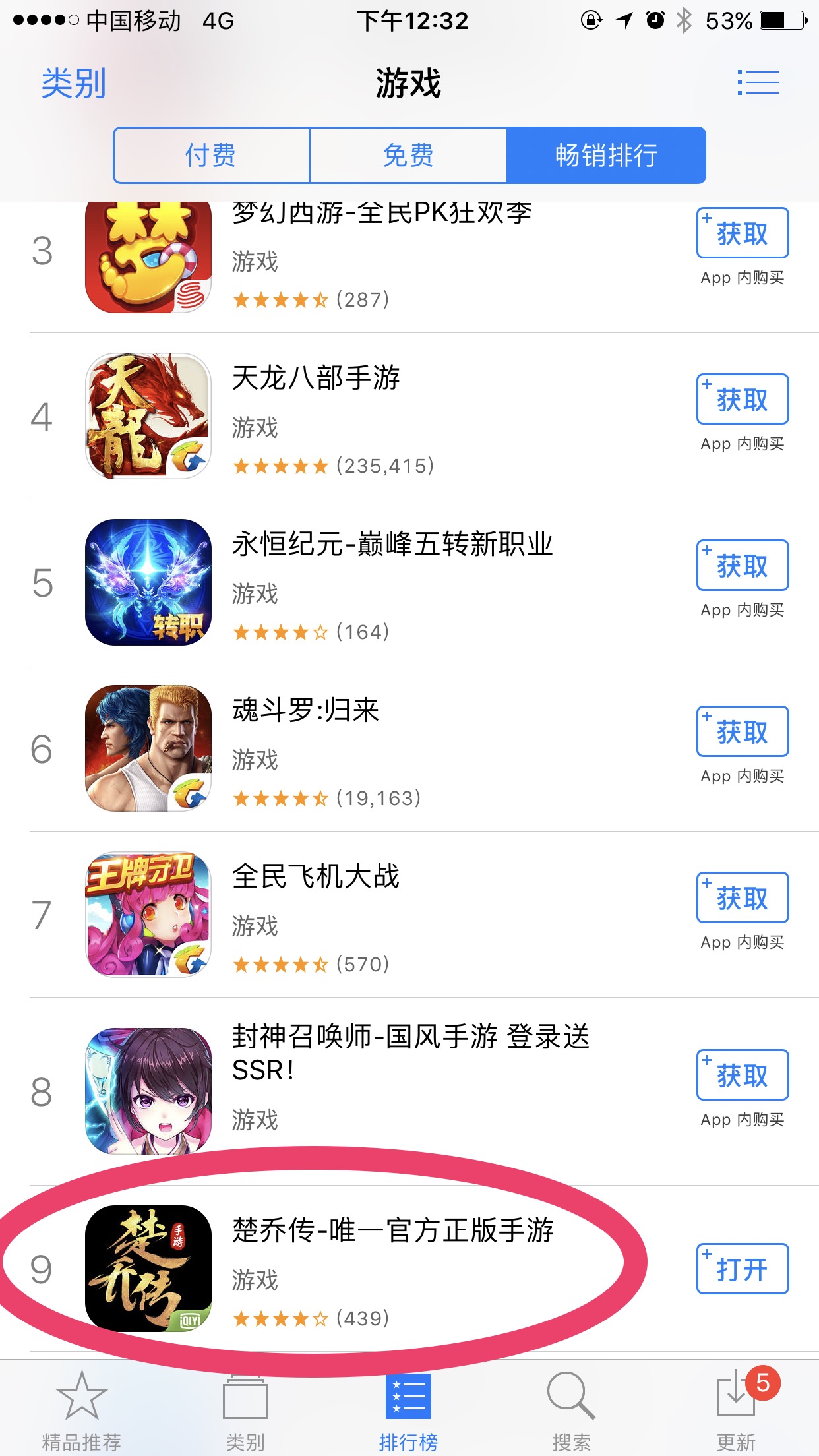Tap 打开 to open 楚乔传

(x=741, y=1269)
